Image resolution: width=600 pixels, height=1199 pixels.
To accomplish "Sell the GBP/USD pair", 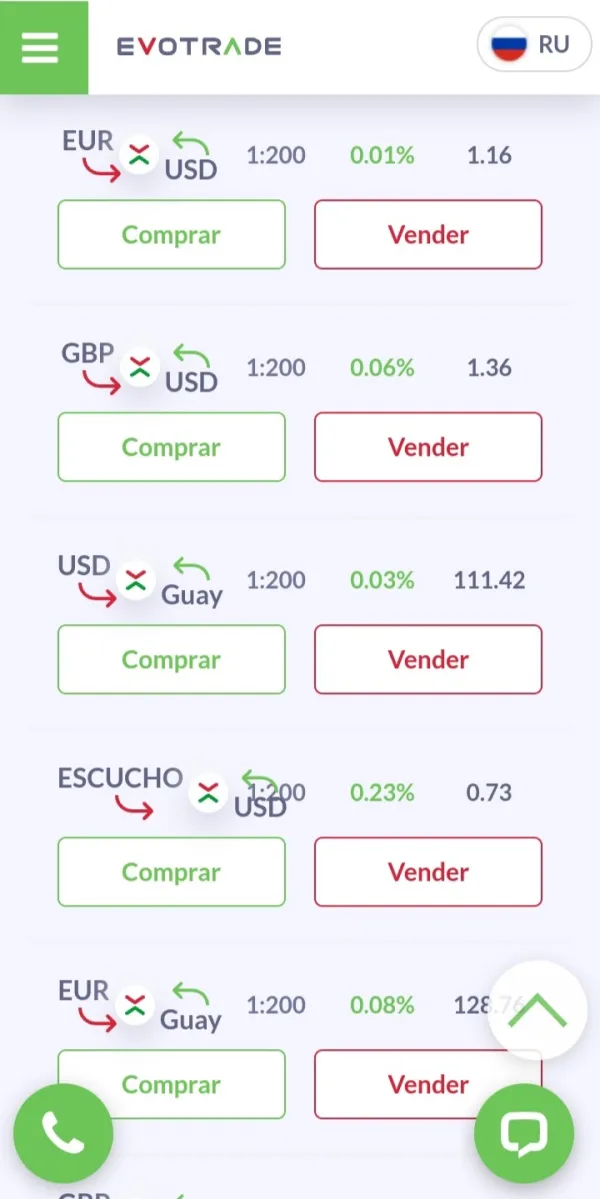I will tap(428, 447).
